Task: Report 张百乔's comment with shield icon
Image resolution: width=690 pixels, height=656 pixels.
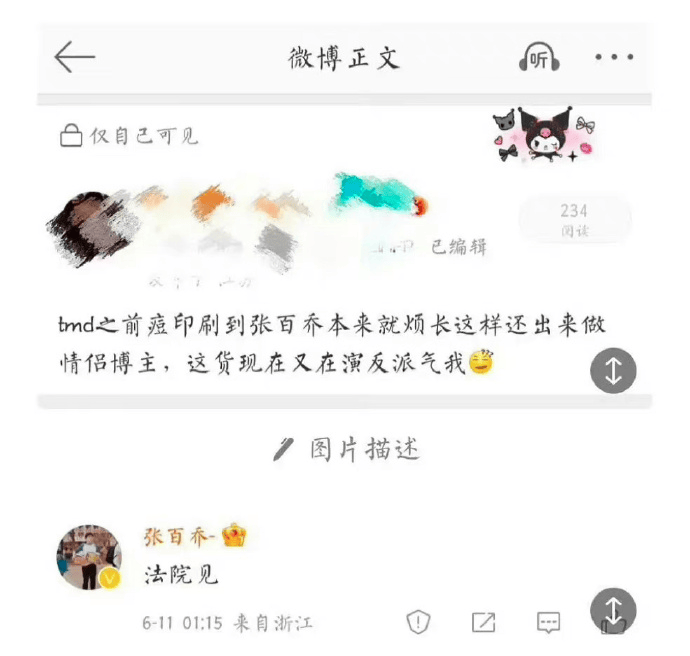Action: pyautogui.click(x=418, y=622)
